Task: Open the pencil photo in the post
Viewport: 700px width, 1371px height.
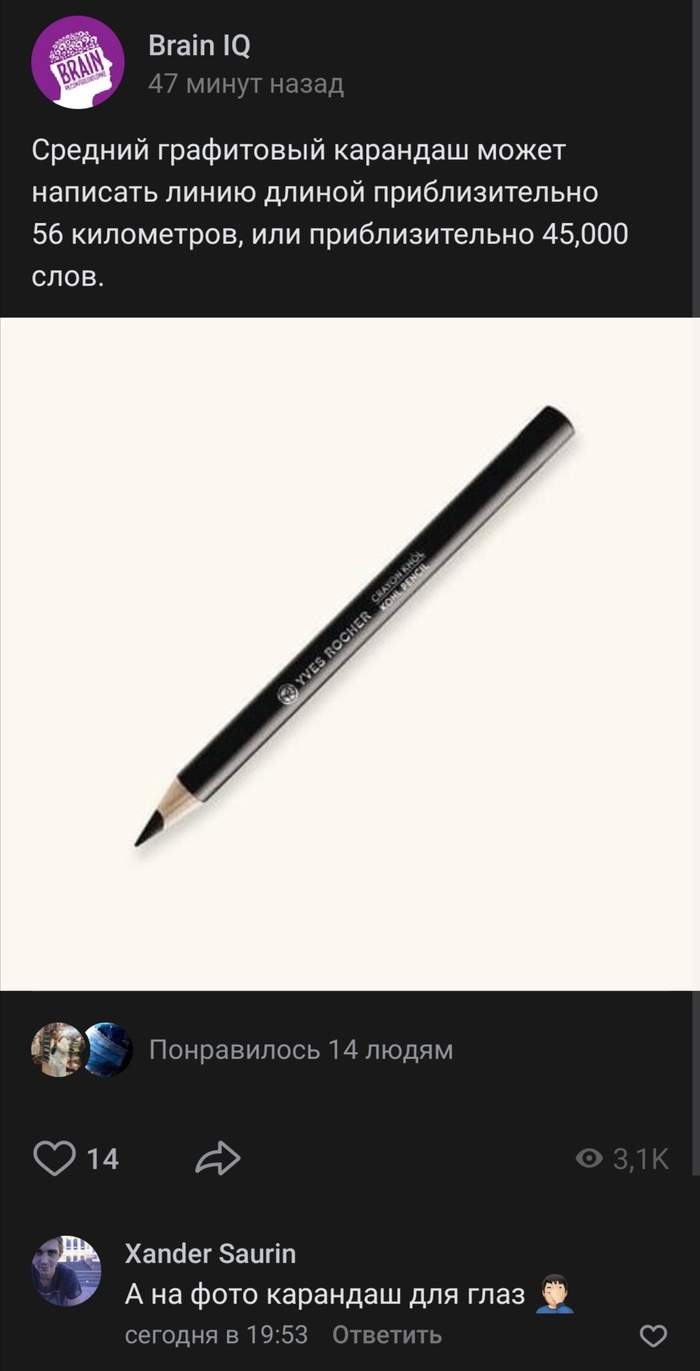Action: 350,653
